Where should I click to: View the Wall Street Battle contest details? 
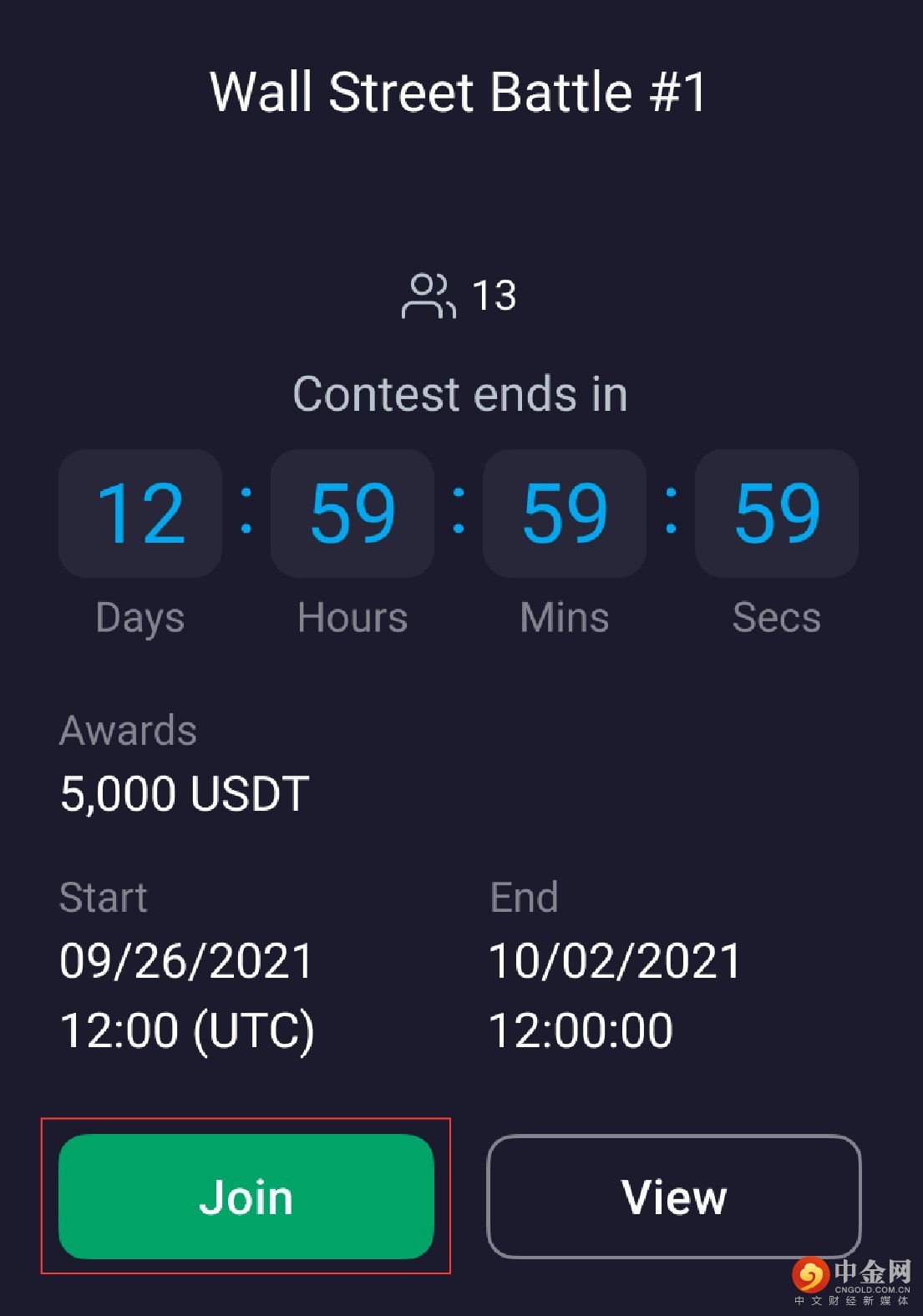click(673, 1196)
